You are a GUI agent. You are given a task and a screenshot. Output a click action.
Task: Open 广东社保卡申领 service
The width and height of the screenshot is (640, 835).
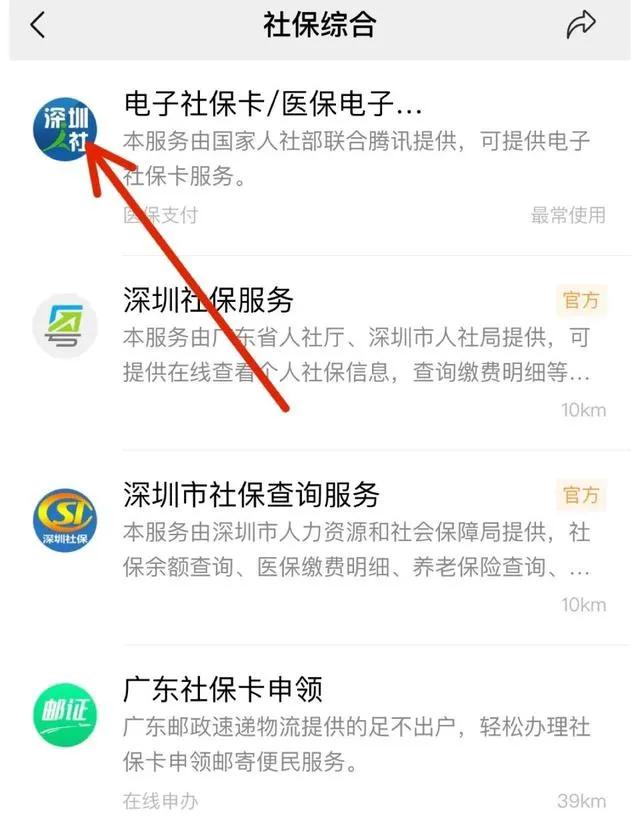coord(222,690)
